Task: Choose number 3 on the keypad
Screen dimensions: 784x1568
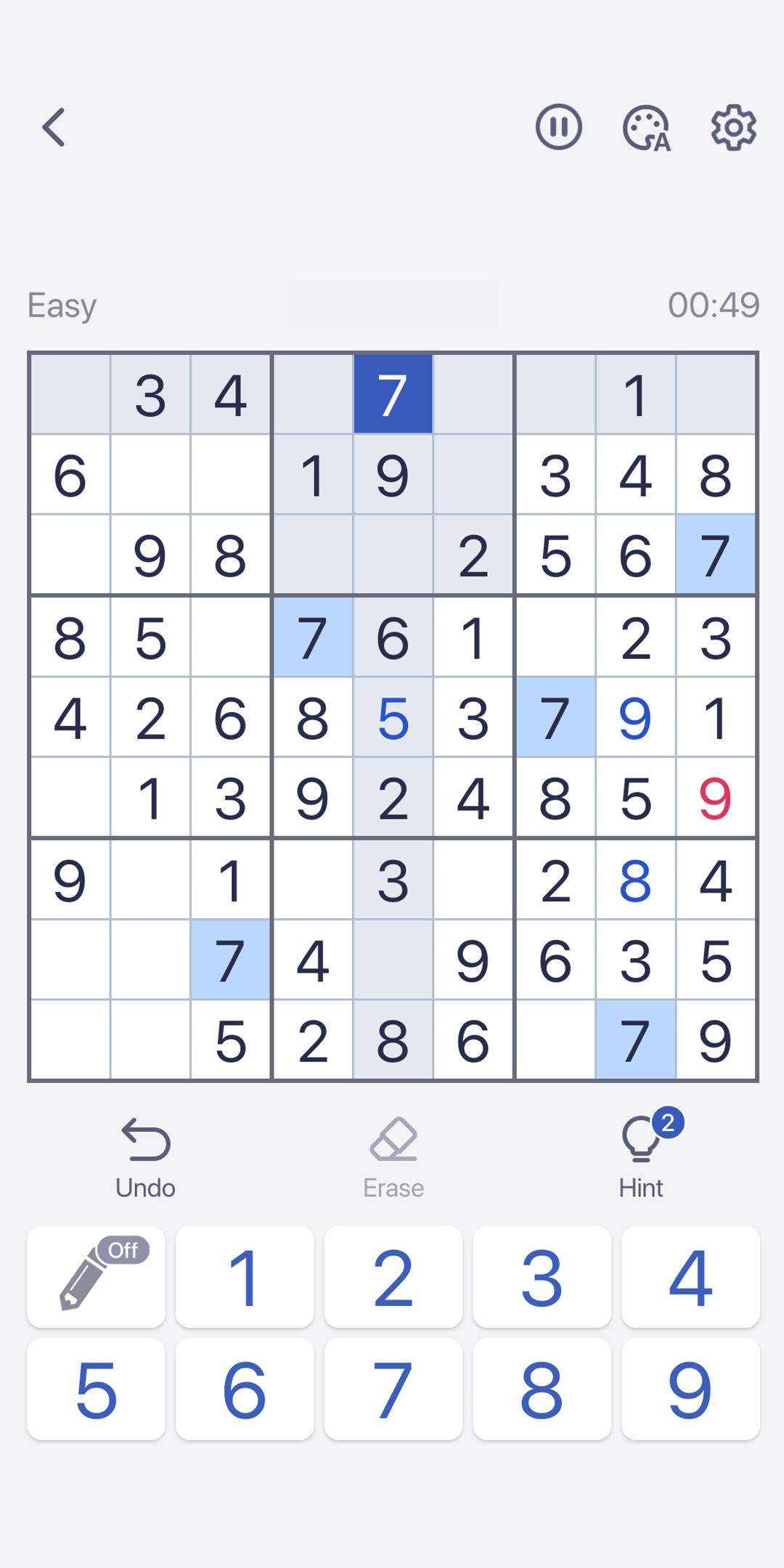Action: coord(542,1277)
